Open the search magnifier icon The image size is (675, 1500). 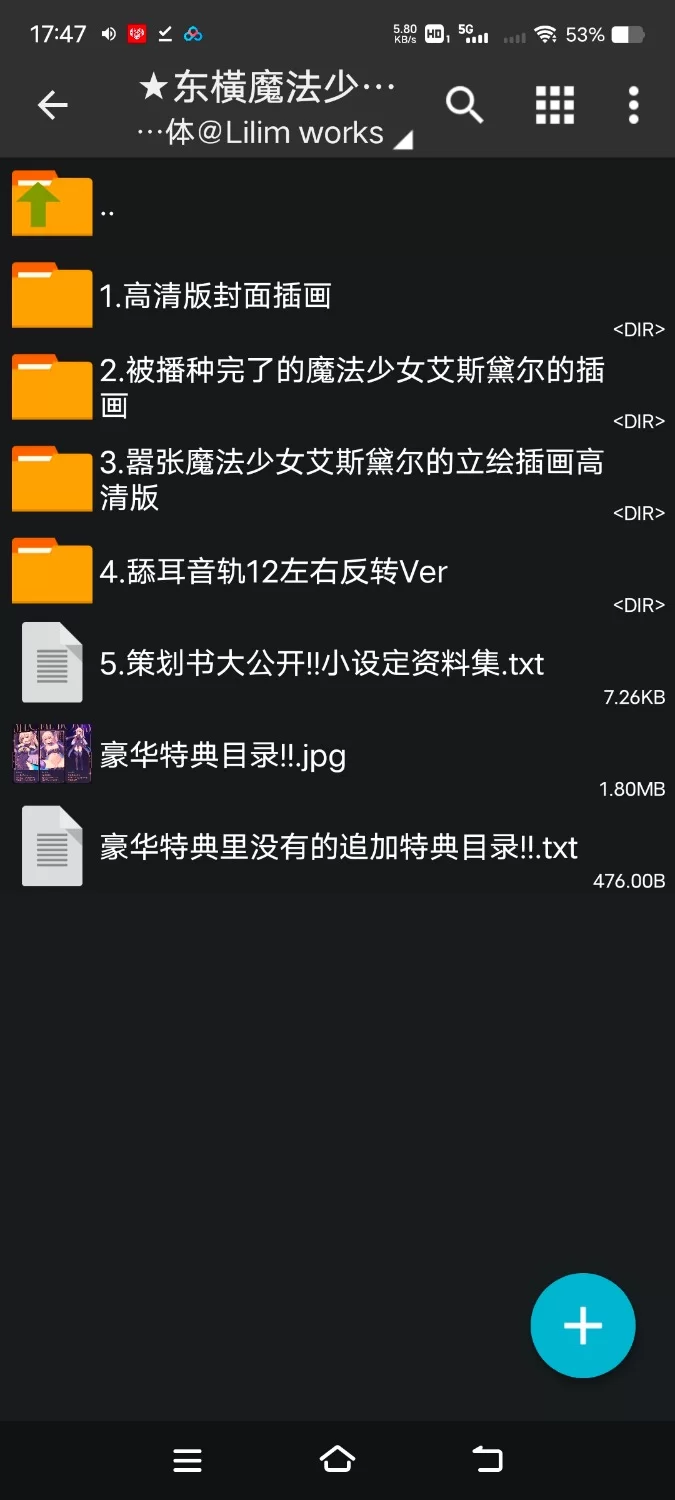[464, 105]
